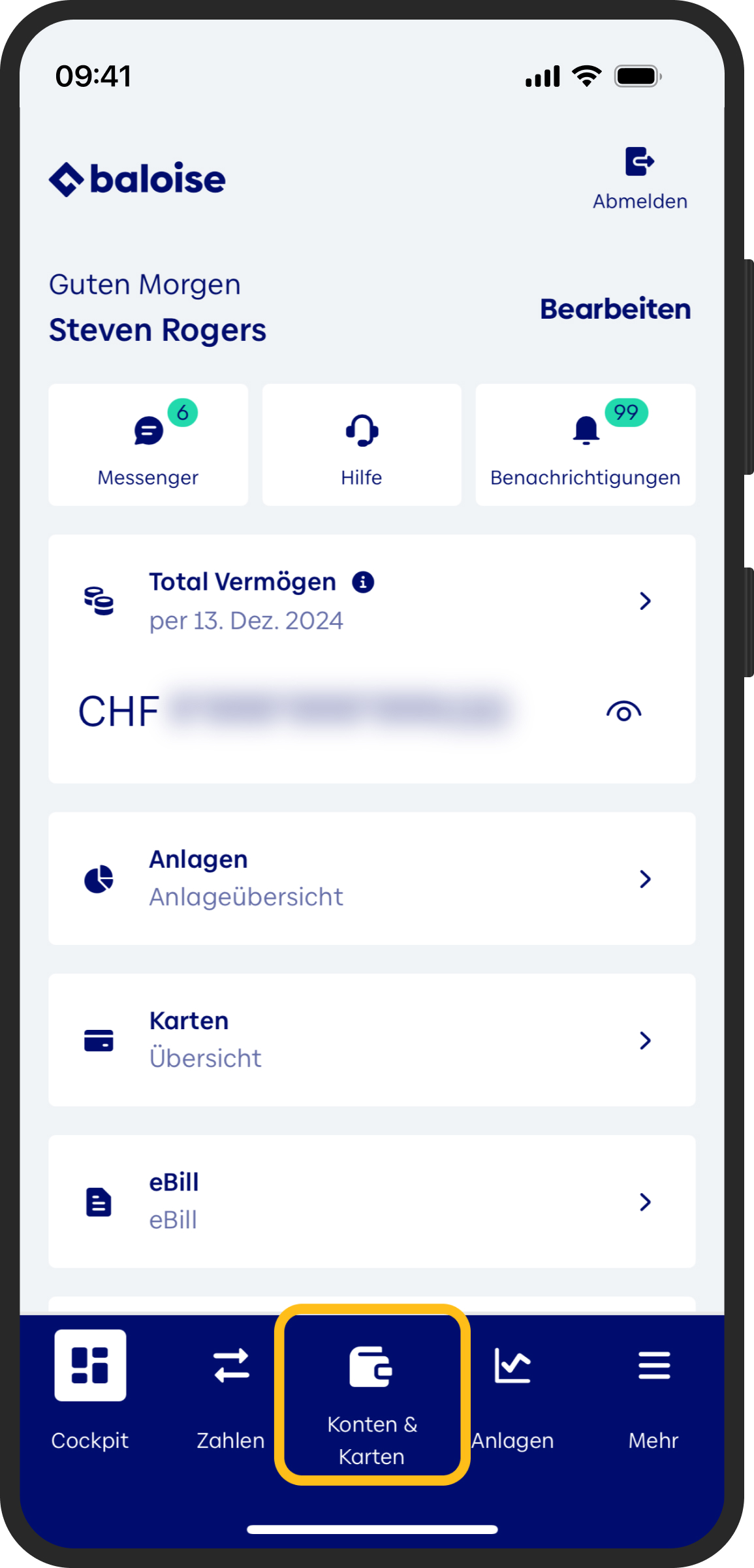The image size is (754, 1568).
Task: Select the Anlagen tab in bottom bar
Action: 513,1391
